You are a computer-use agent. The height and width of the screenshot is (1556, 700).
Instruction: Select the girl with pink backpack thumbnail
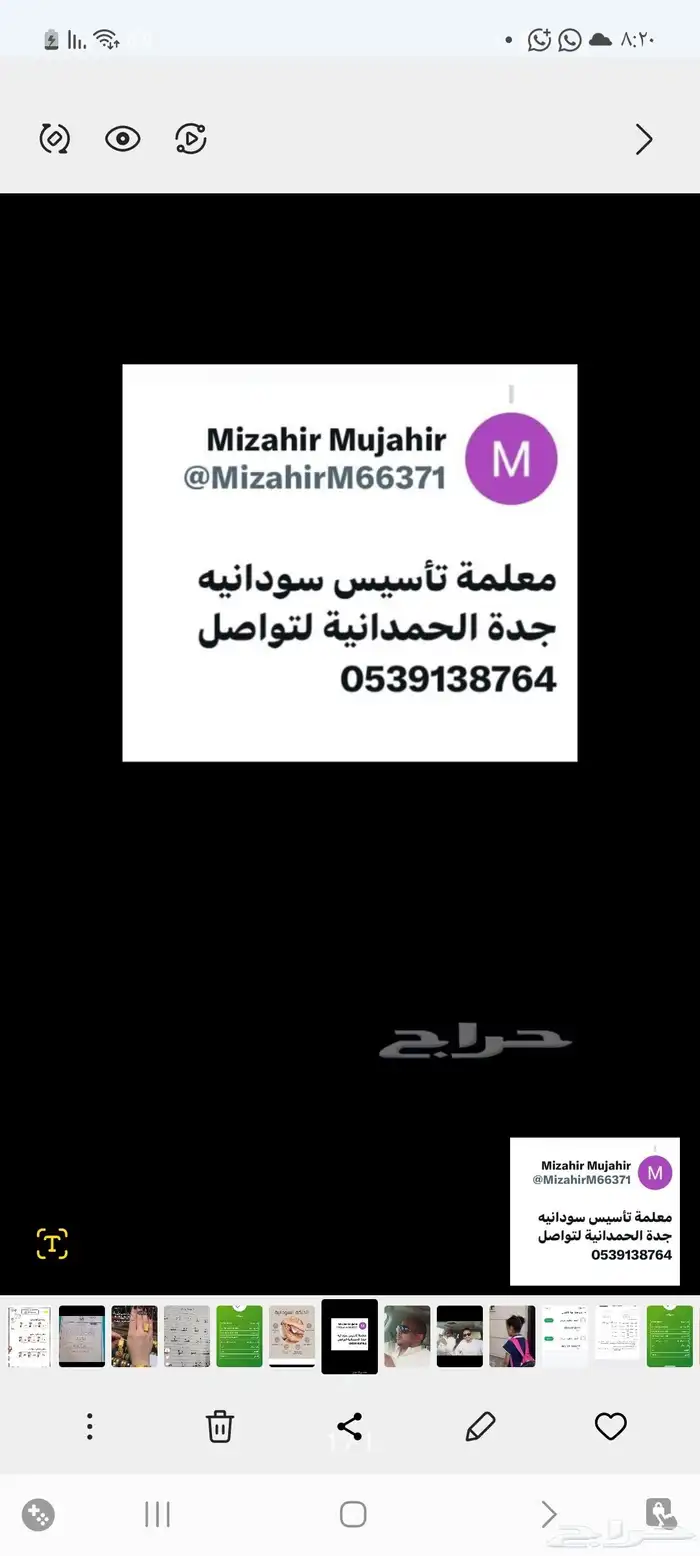(512, 1336)
